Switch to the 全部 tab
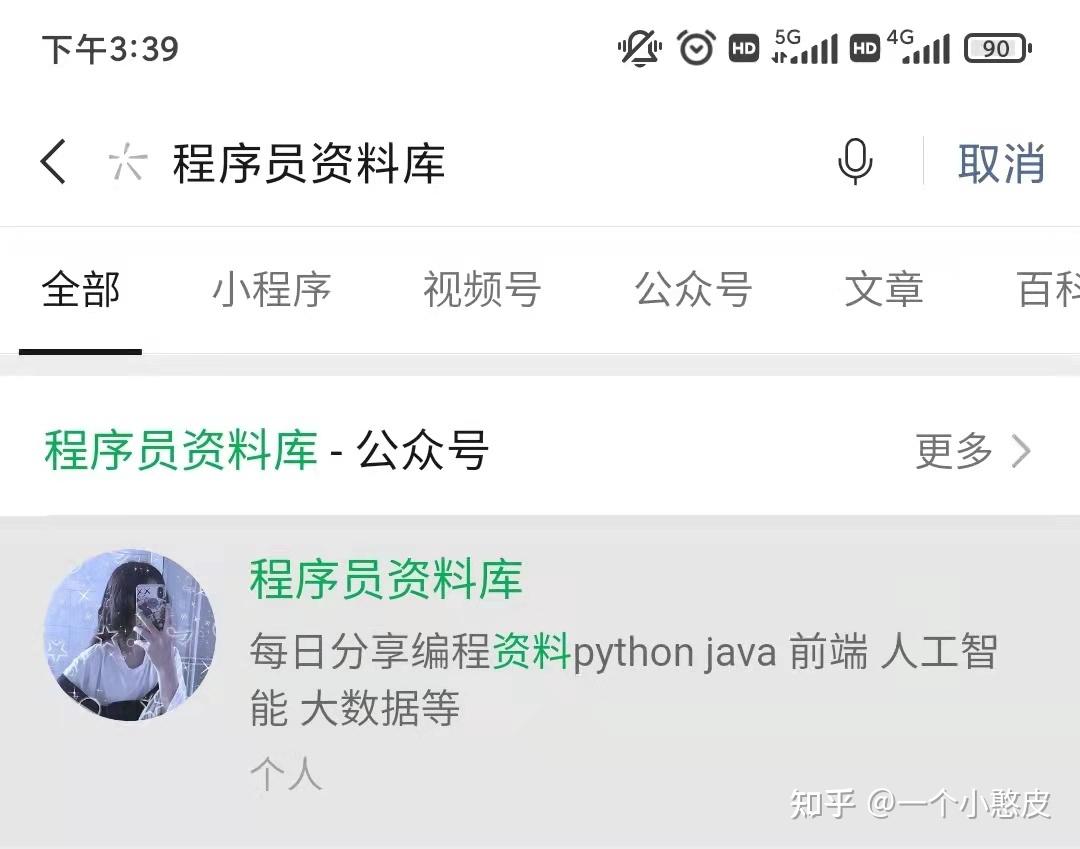 click(81, 290)
